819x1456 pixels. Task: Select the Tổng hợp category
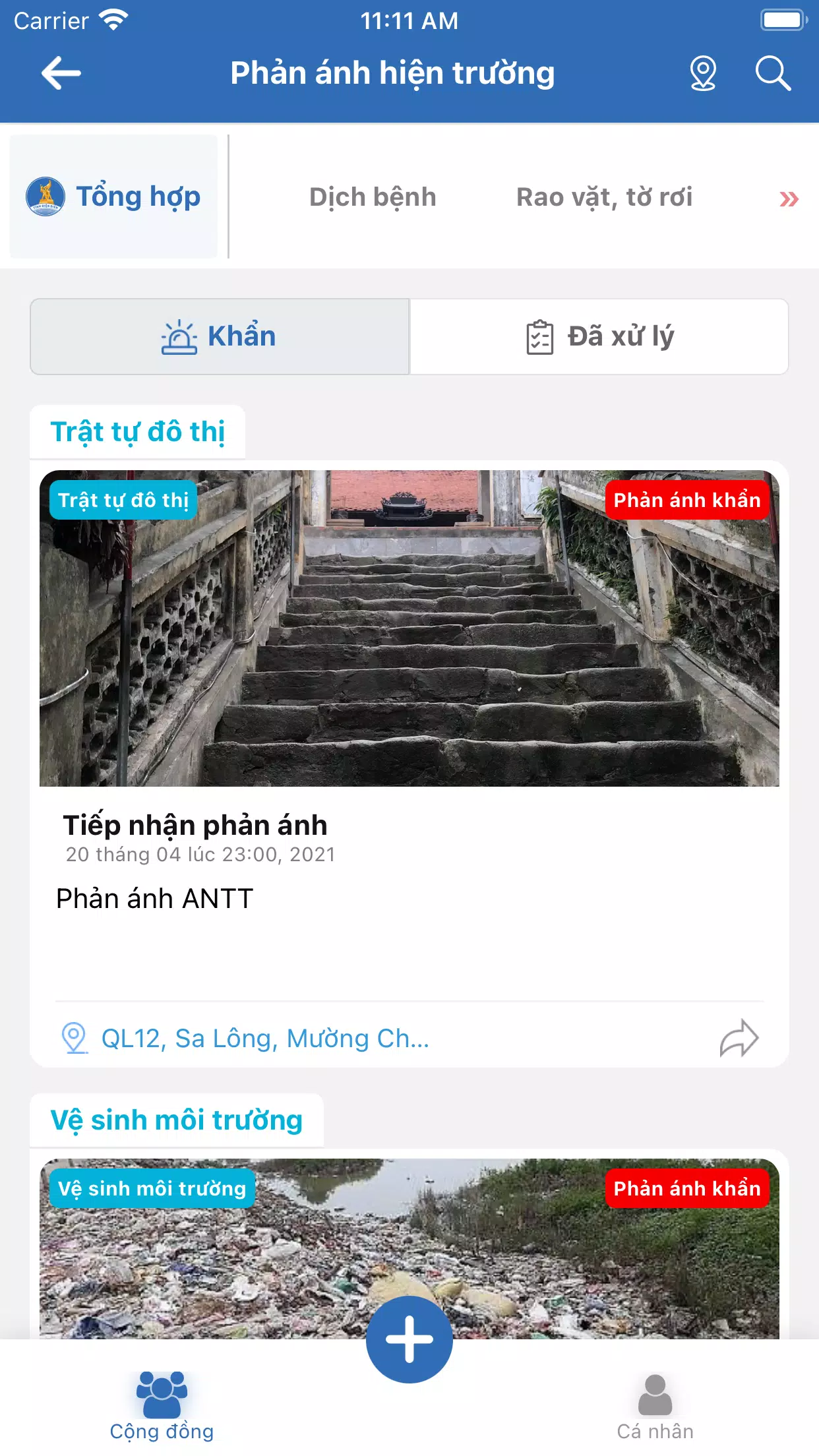[113, 197]
